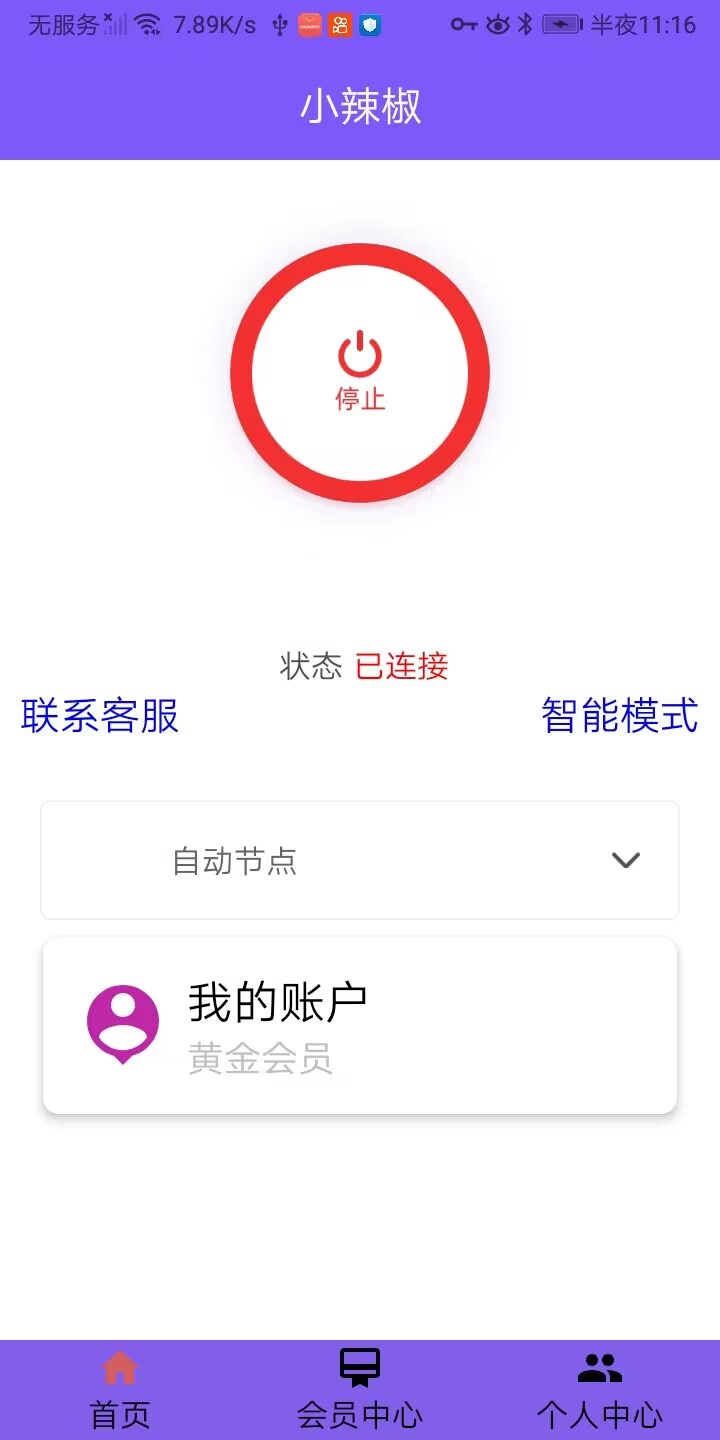Go to 首页 tab
Image resolution: width=720 pixels, height=1440 pixels.
120,1390
